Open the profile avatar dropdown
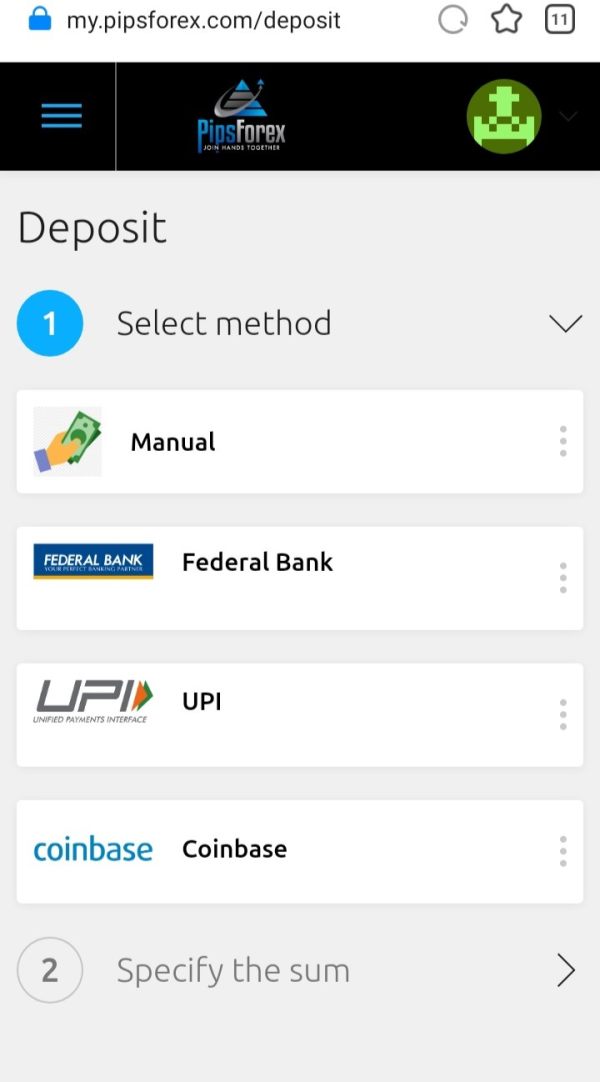 [x=503, y=117]
